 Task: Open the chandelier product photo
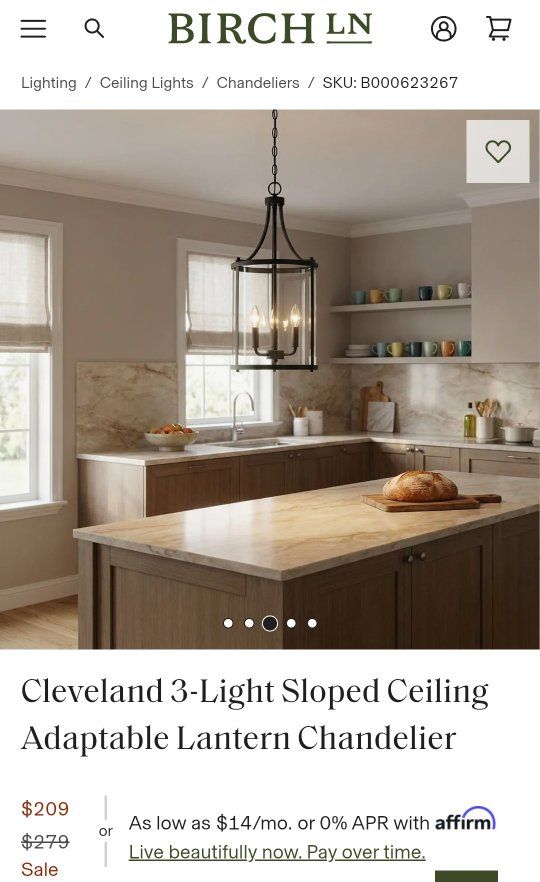(270, 379)
